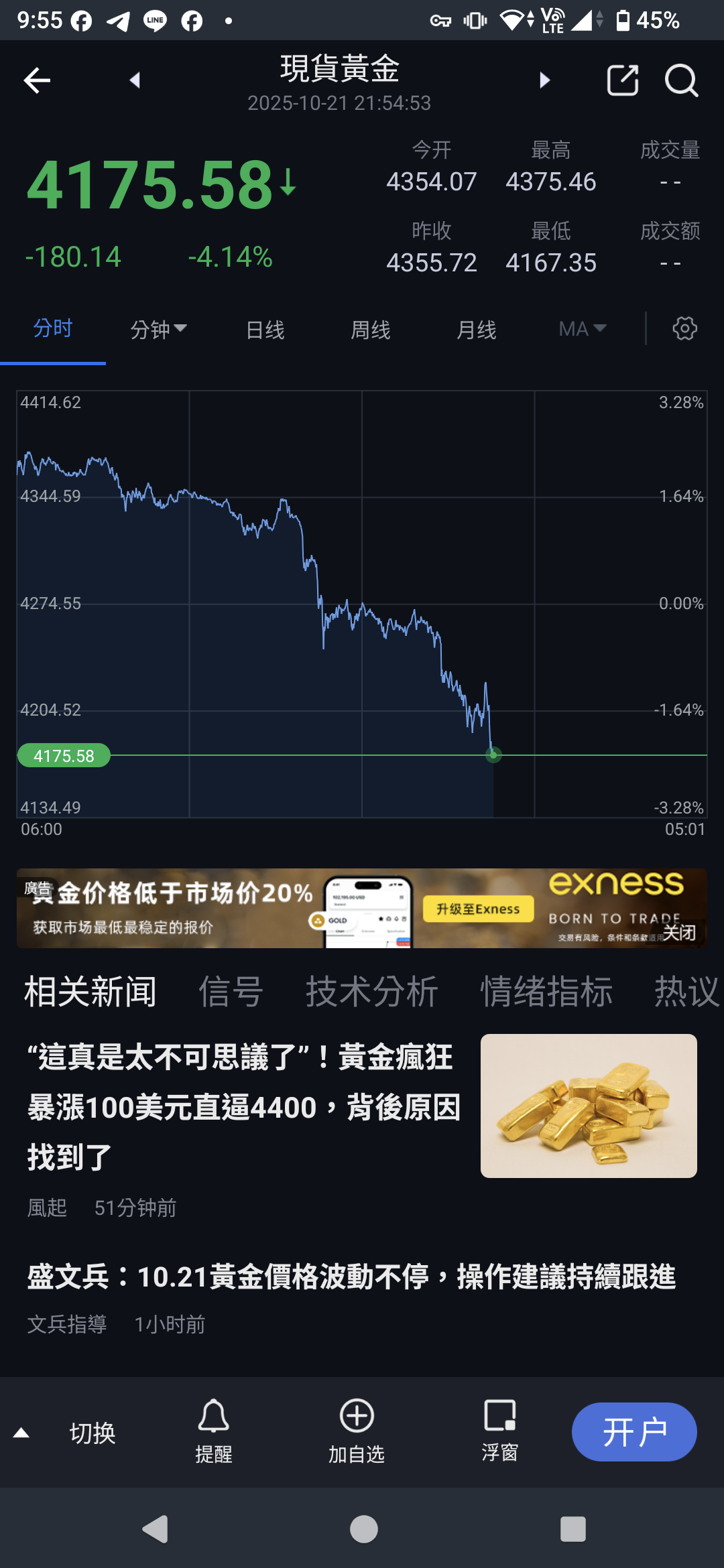
Task: Expand the MA indicator dropdown
Action: [x=583, y=329]
